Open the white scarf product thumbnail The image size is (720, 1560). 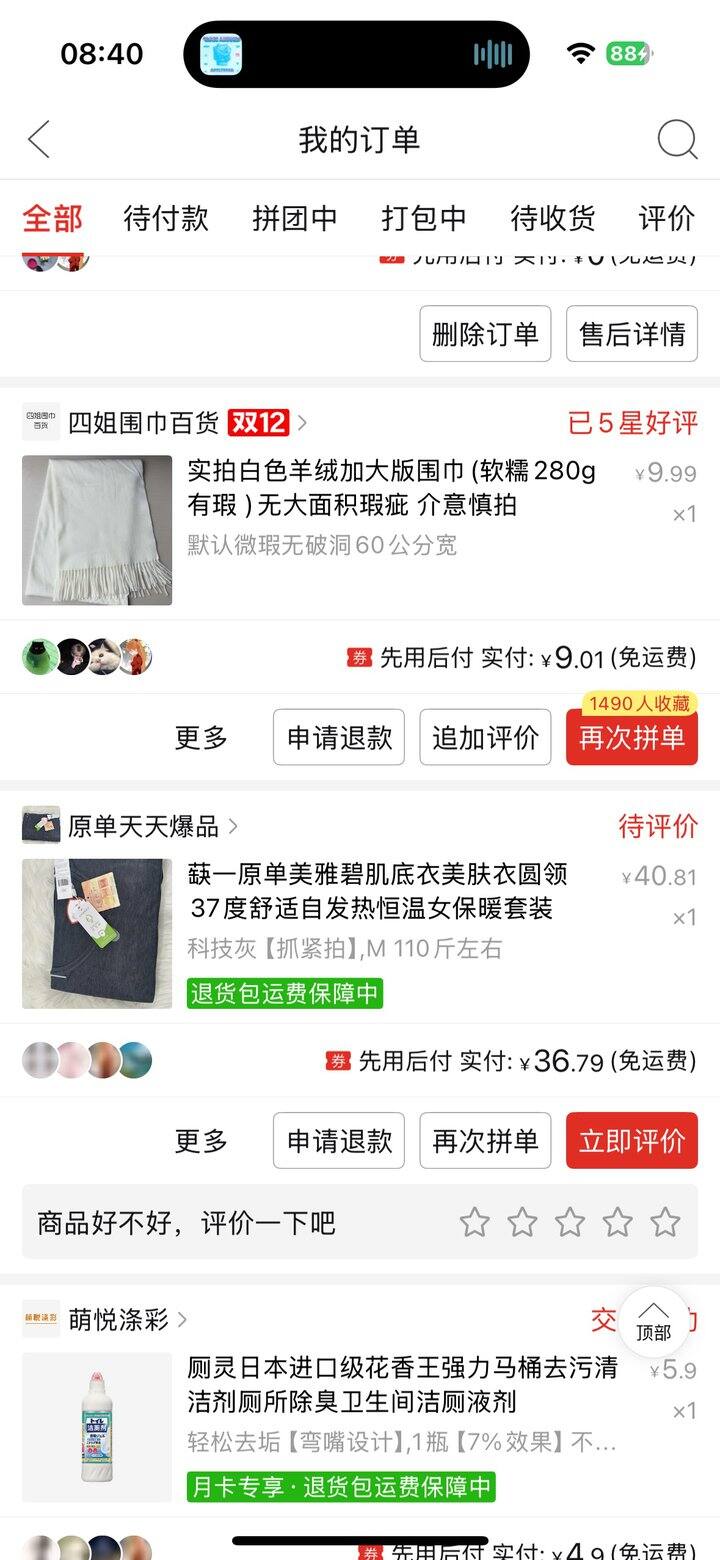click(x=95, y=530)
